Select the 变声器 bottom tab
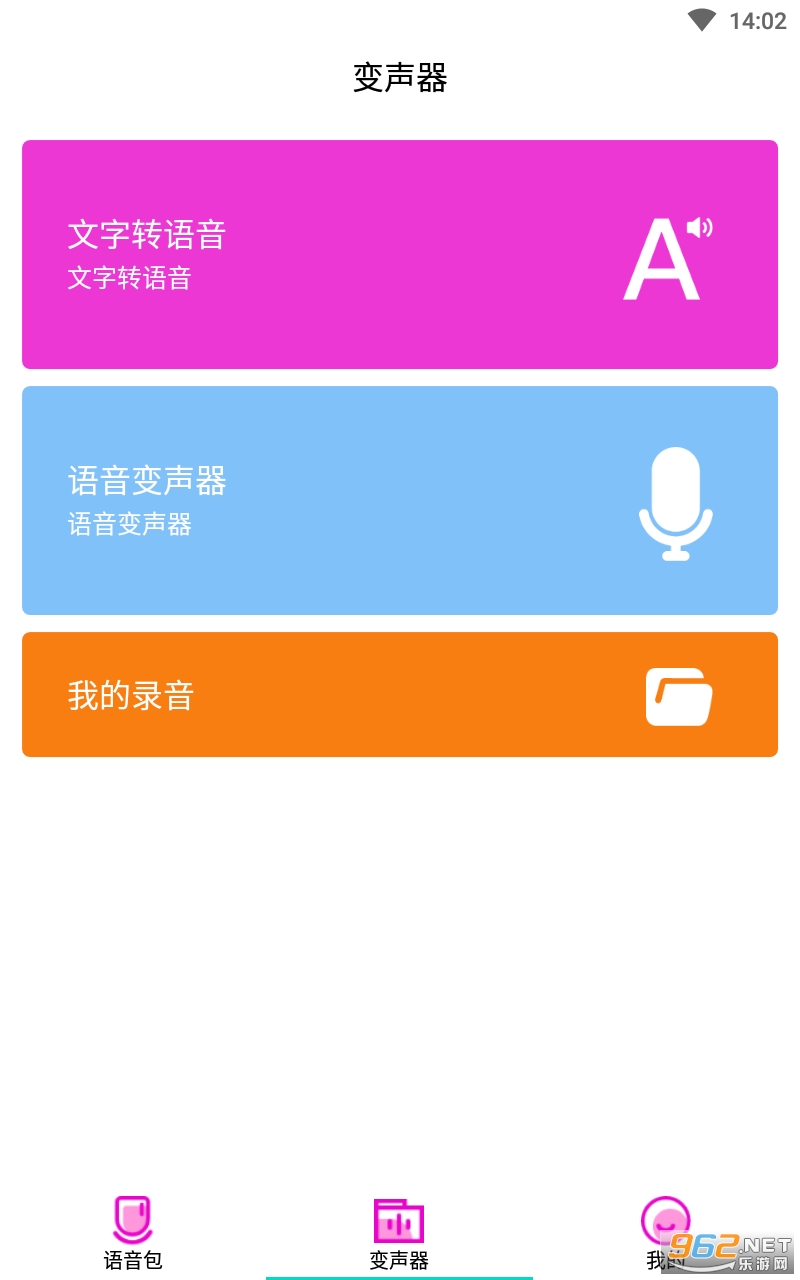Image resolution: width=800 pixels, height=1280 pixels. point(399,1233)
